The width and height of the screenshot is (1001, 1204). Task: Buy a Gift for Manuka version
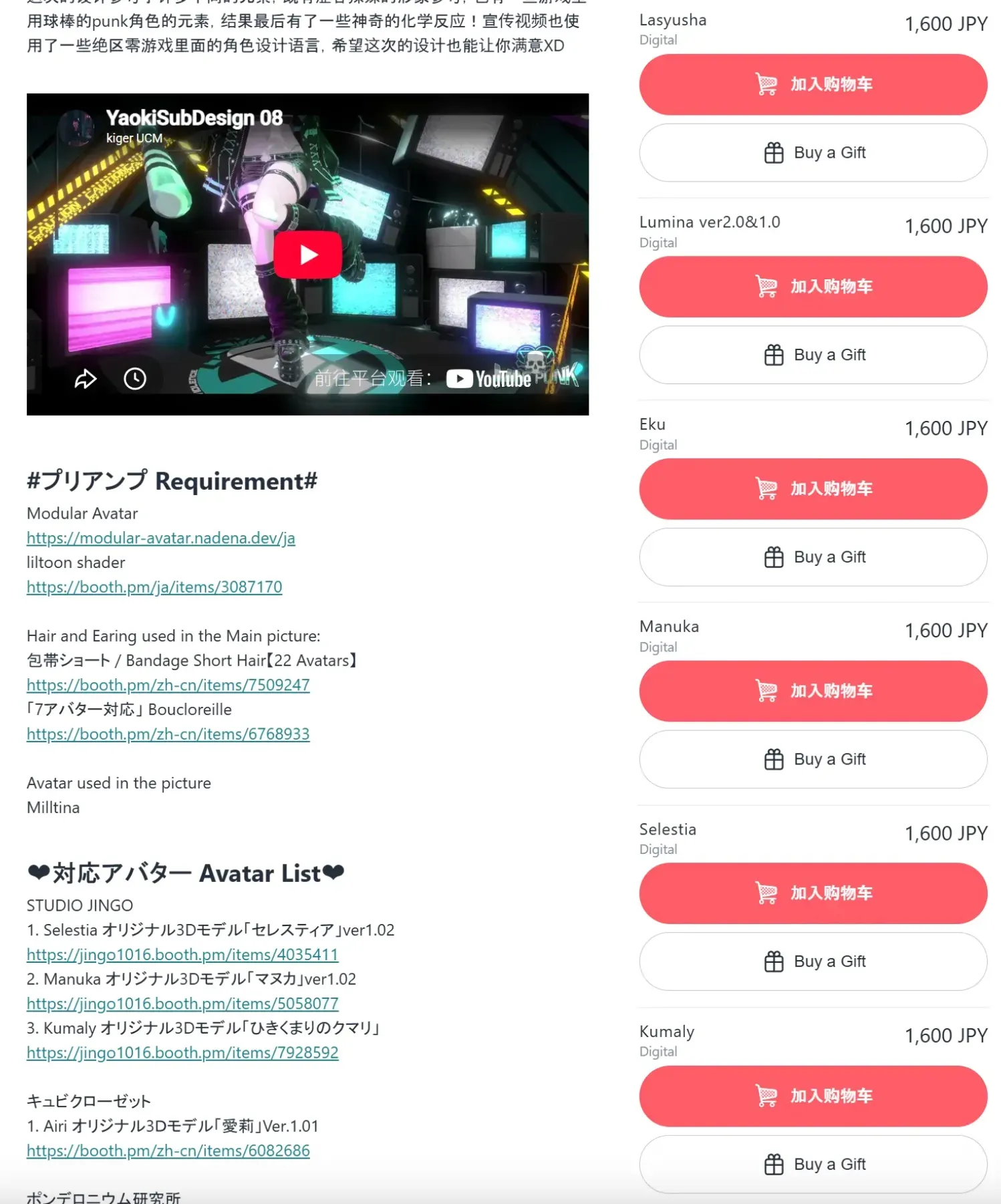click(x=813, y=759)
